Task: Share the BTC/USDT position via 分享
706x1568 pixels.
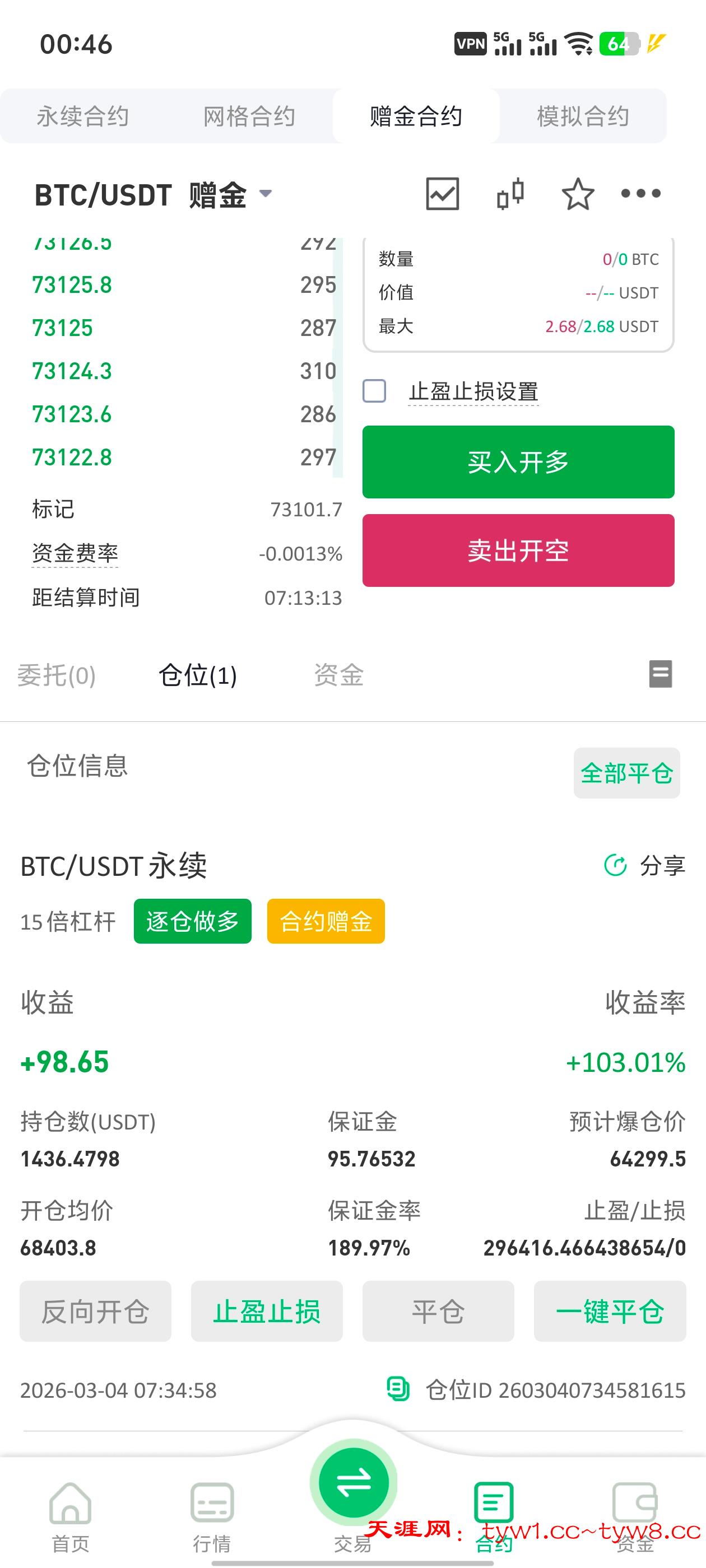Action: pyautogui.click(x=645, y=866)
